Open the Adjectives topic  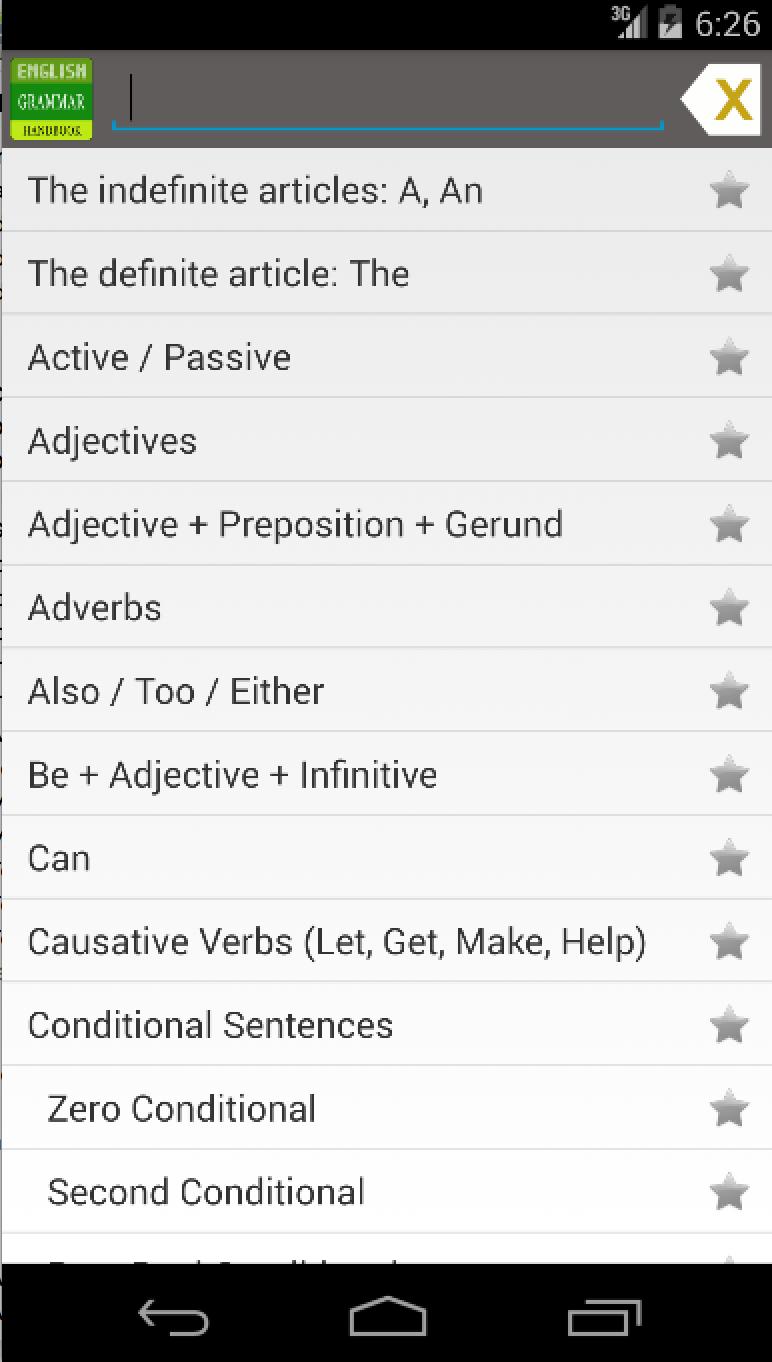coord(300,440)
